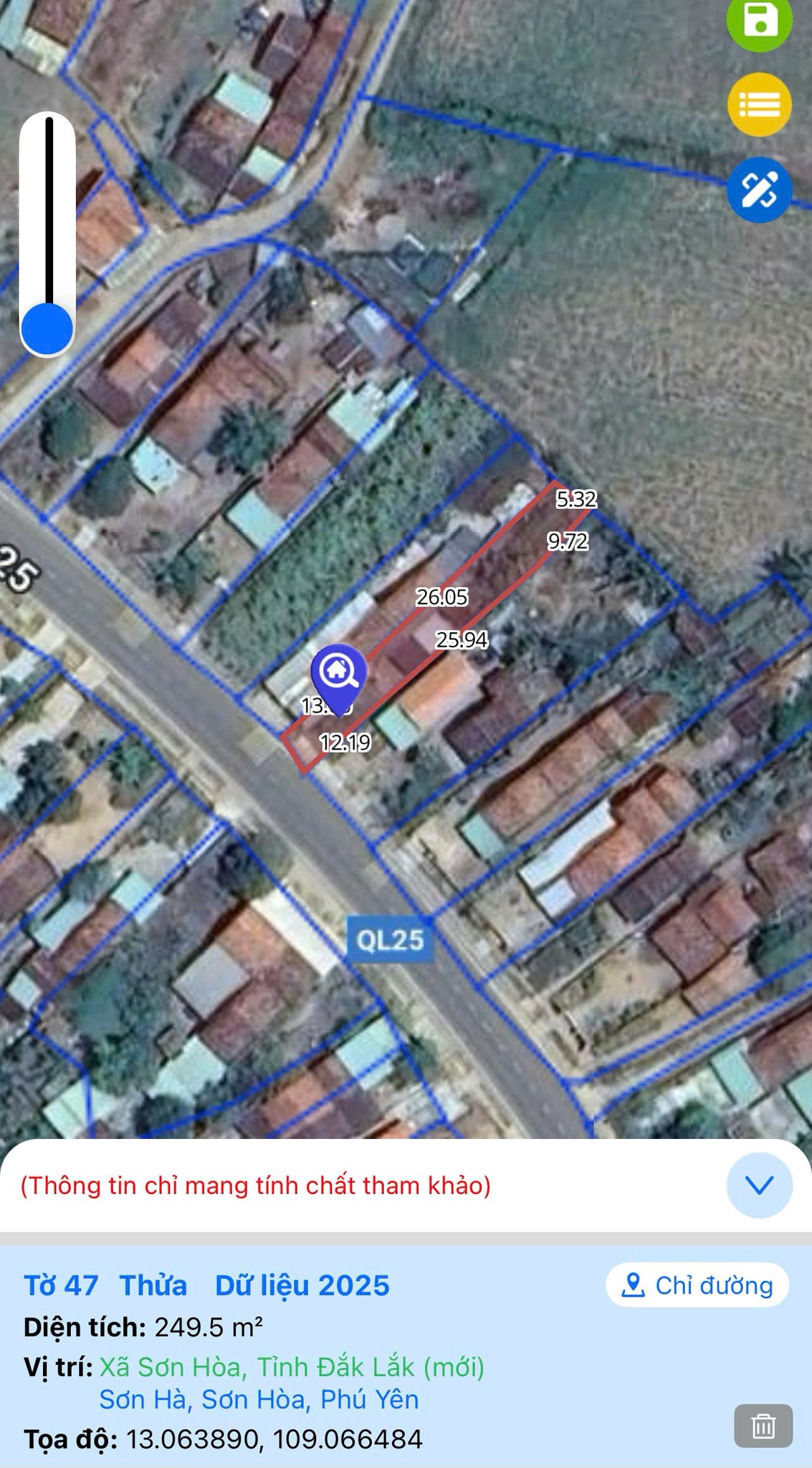Tap the green save button
The width and height of the screenshot is (812, 1468).
tap(759, 20)
